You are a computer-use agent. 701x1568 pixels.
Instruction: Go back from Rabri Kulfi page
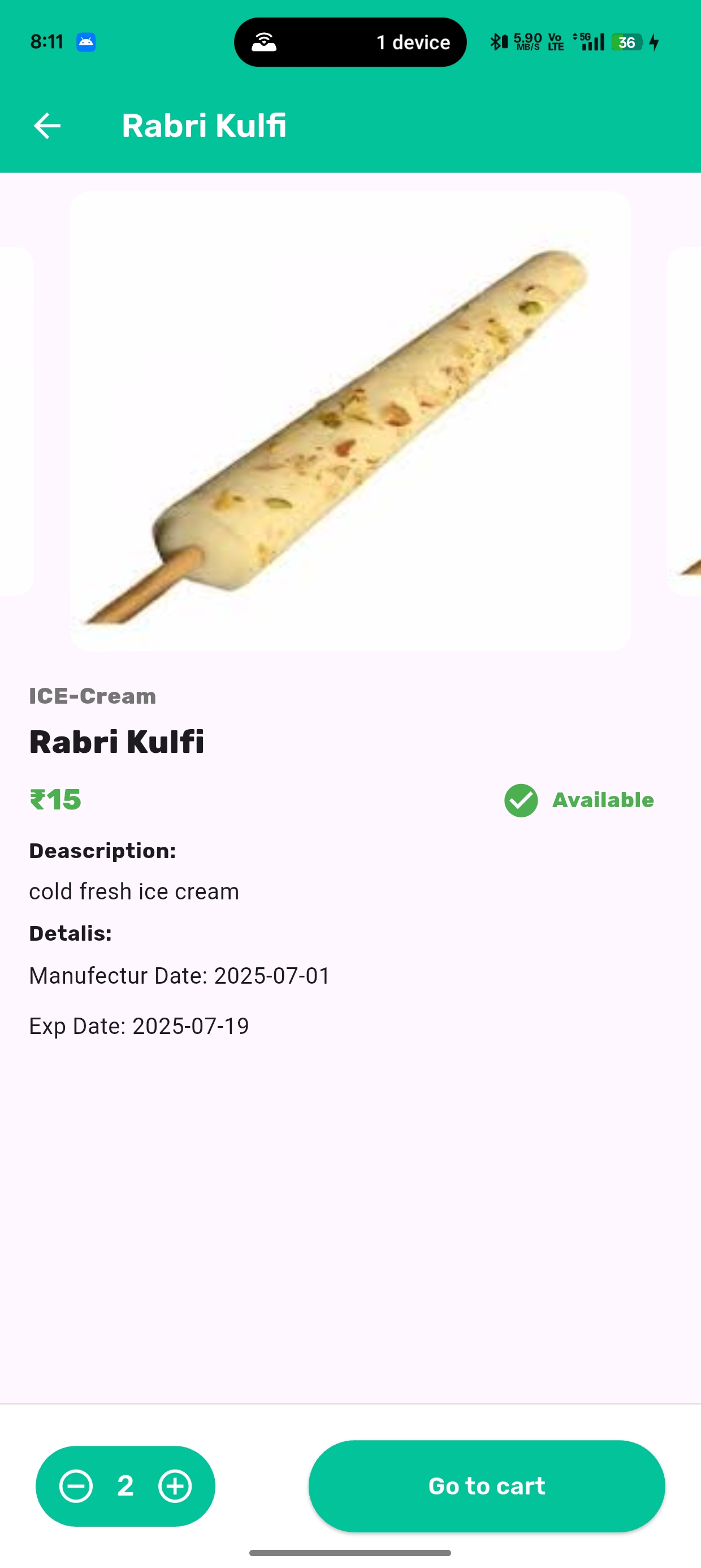47,126
